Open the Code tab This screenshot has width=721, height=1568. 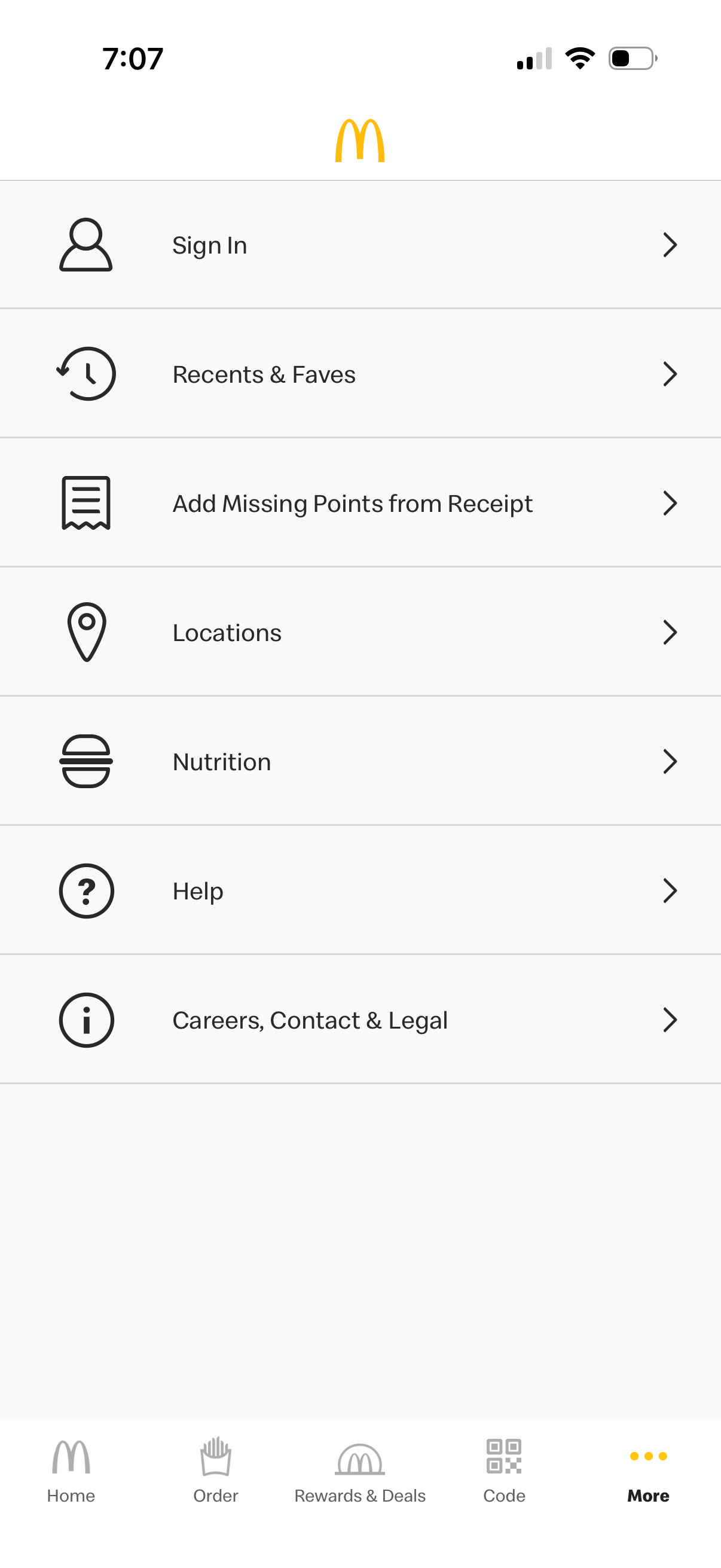tap(504, 1471)
